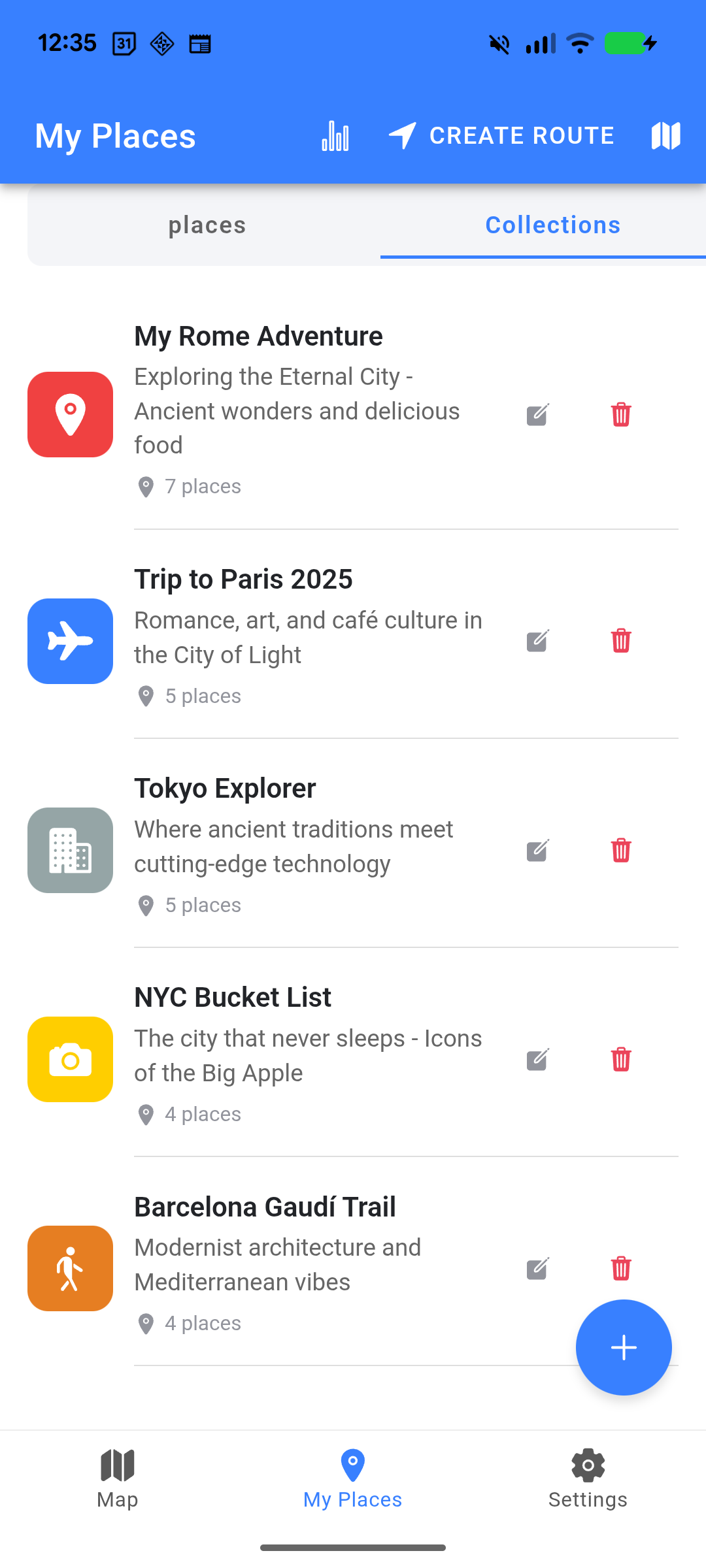Select the Collections tab
This screenshot has height=1568, width=706.
[552, 225]
